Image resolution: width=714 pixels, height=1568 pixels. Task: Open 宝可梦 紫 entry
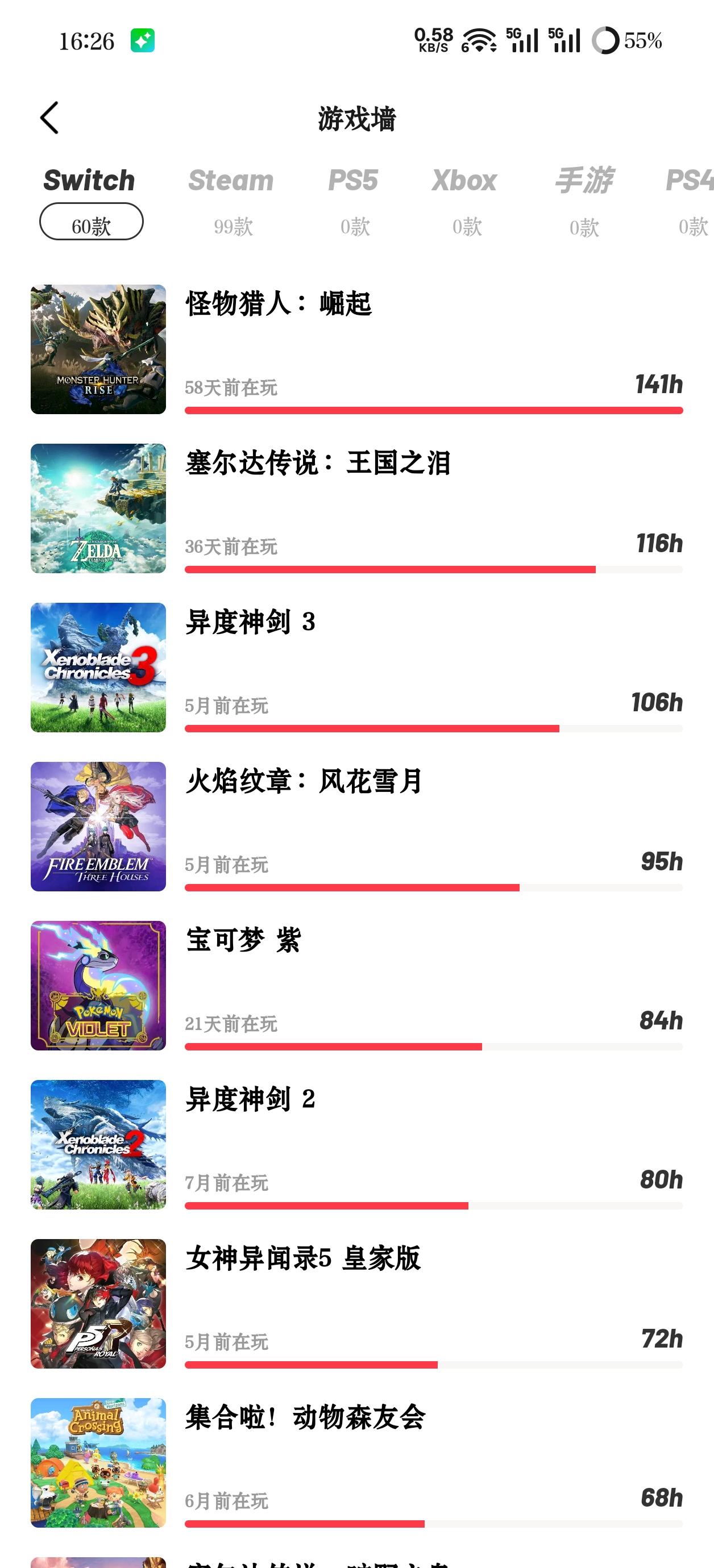pyautogui.click(x=356, y=985)
